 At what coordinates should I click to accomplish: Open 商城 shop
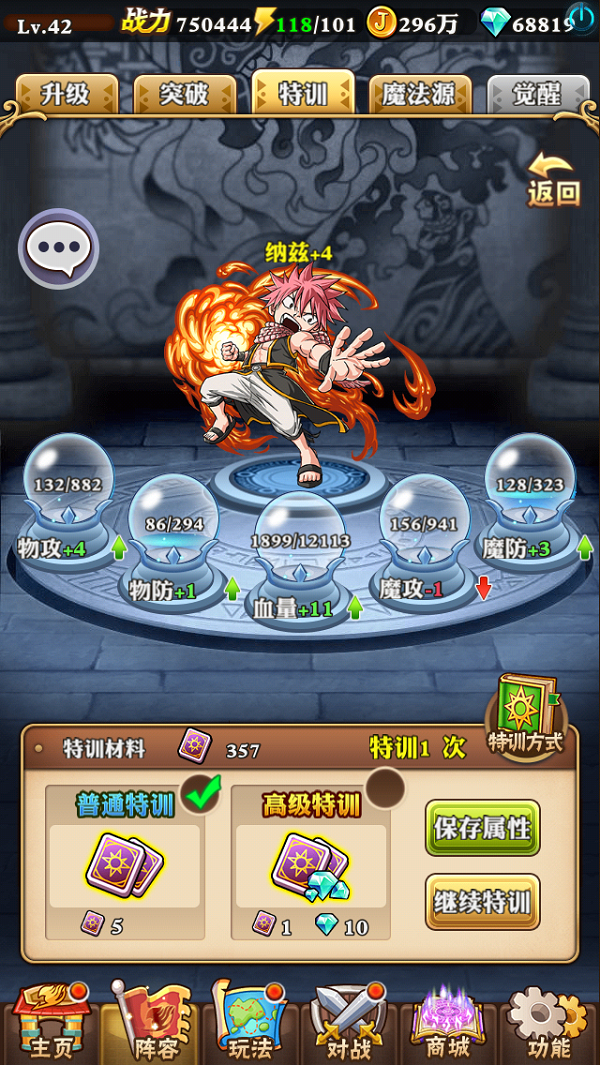click(447, 1022)
